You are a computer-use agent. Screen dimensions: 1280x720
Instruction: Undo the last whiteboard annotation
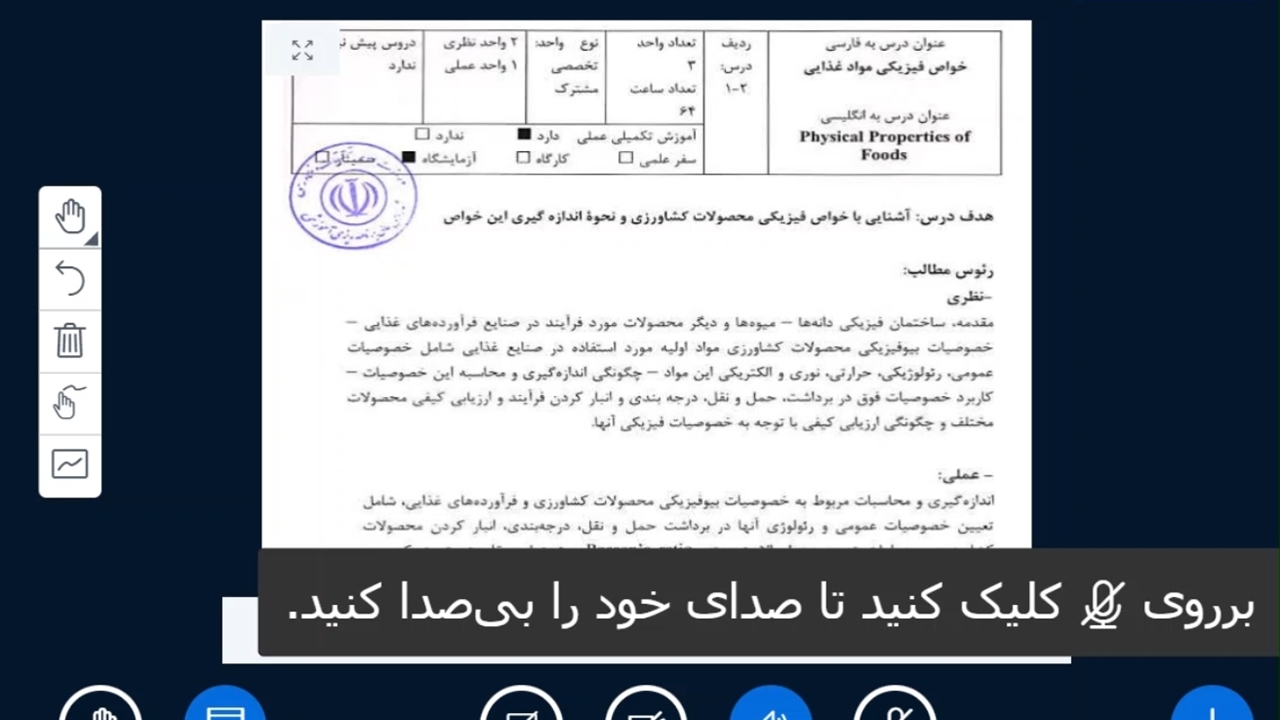coord(70,279)
